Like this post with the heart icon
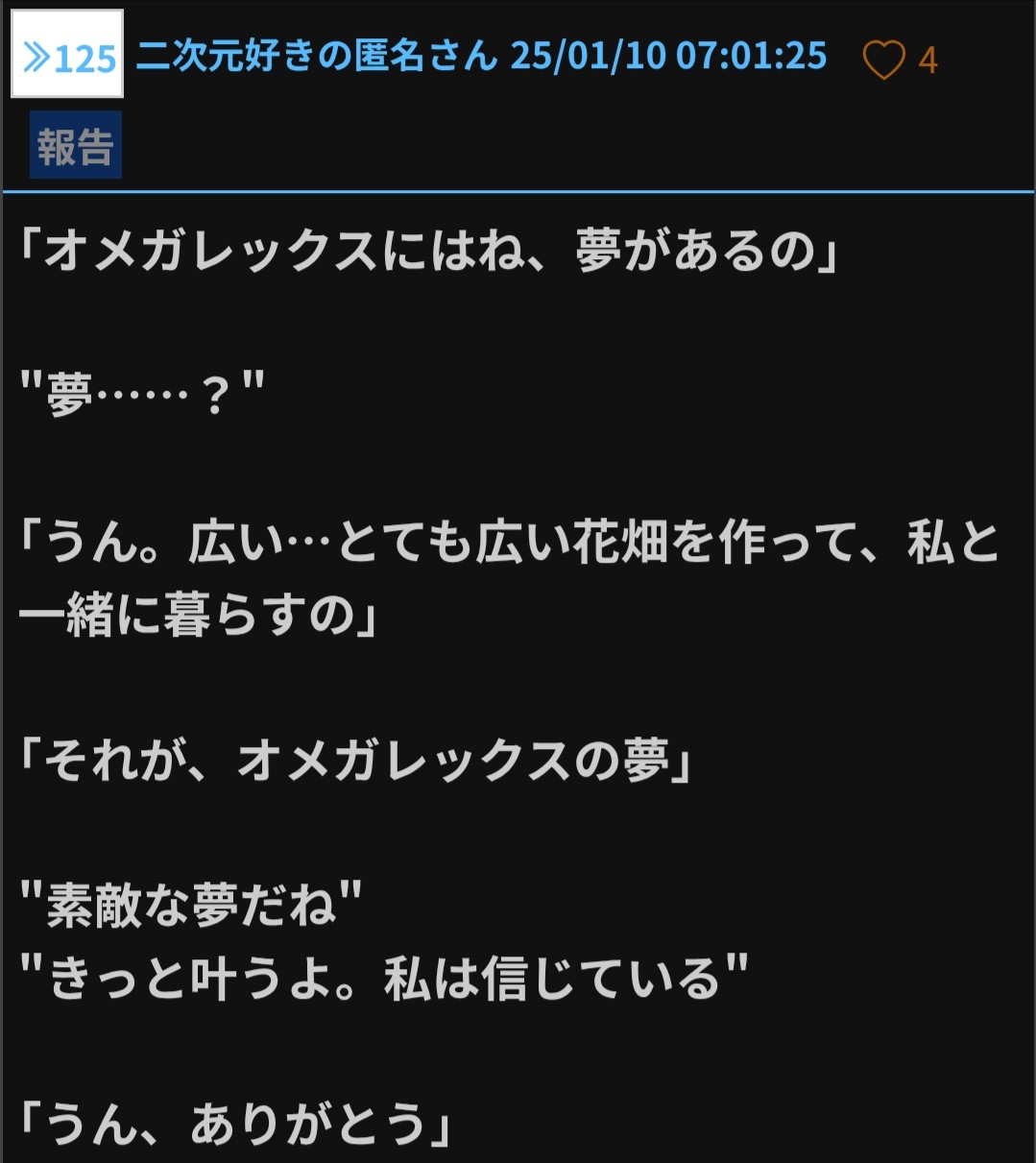Viewport: 1036px width, 1163px height. click(882, 61)
